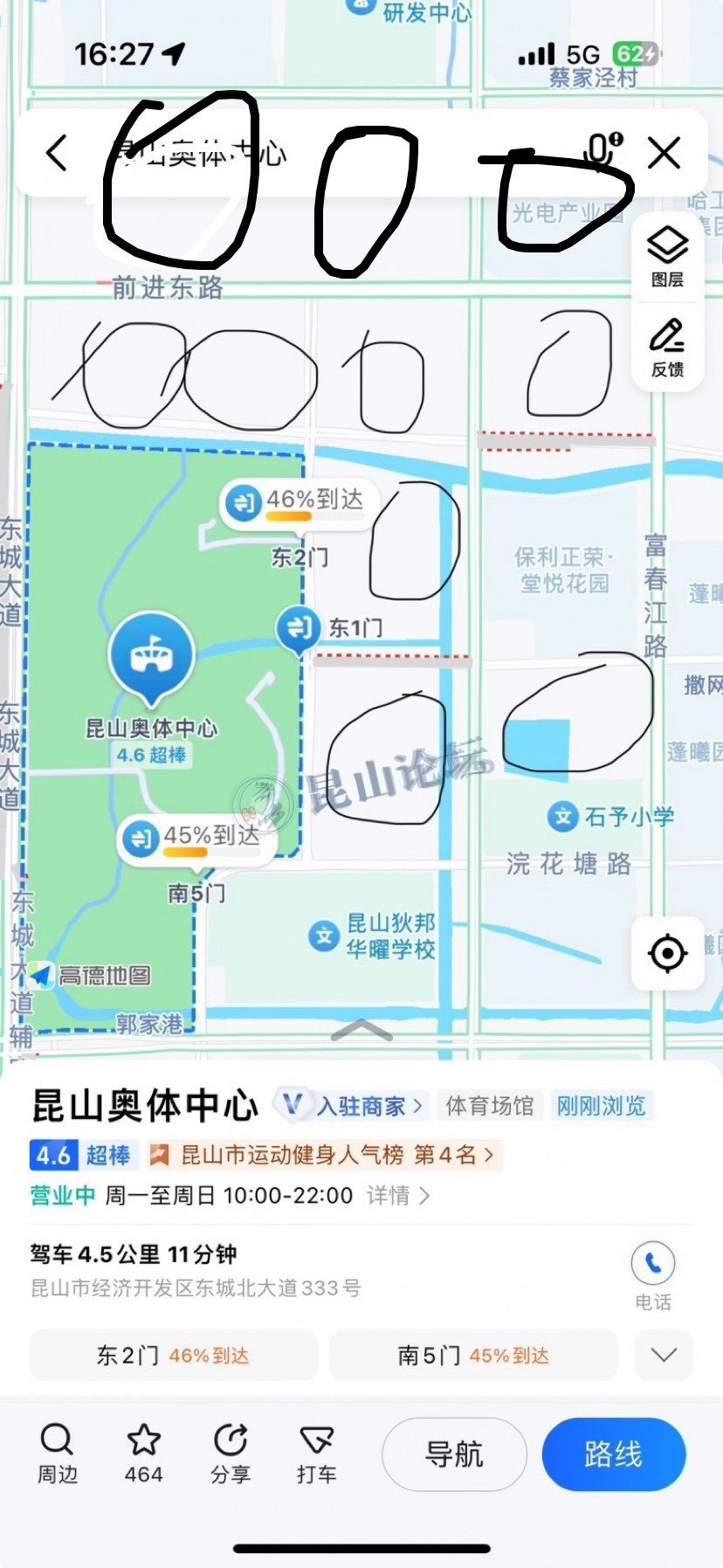Open the 图层 map layers panel
Screen dimensions: 723x1568
pyautogui.click(x=667, y=256)
